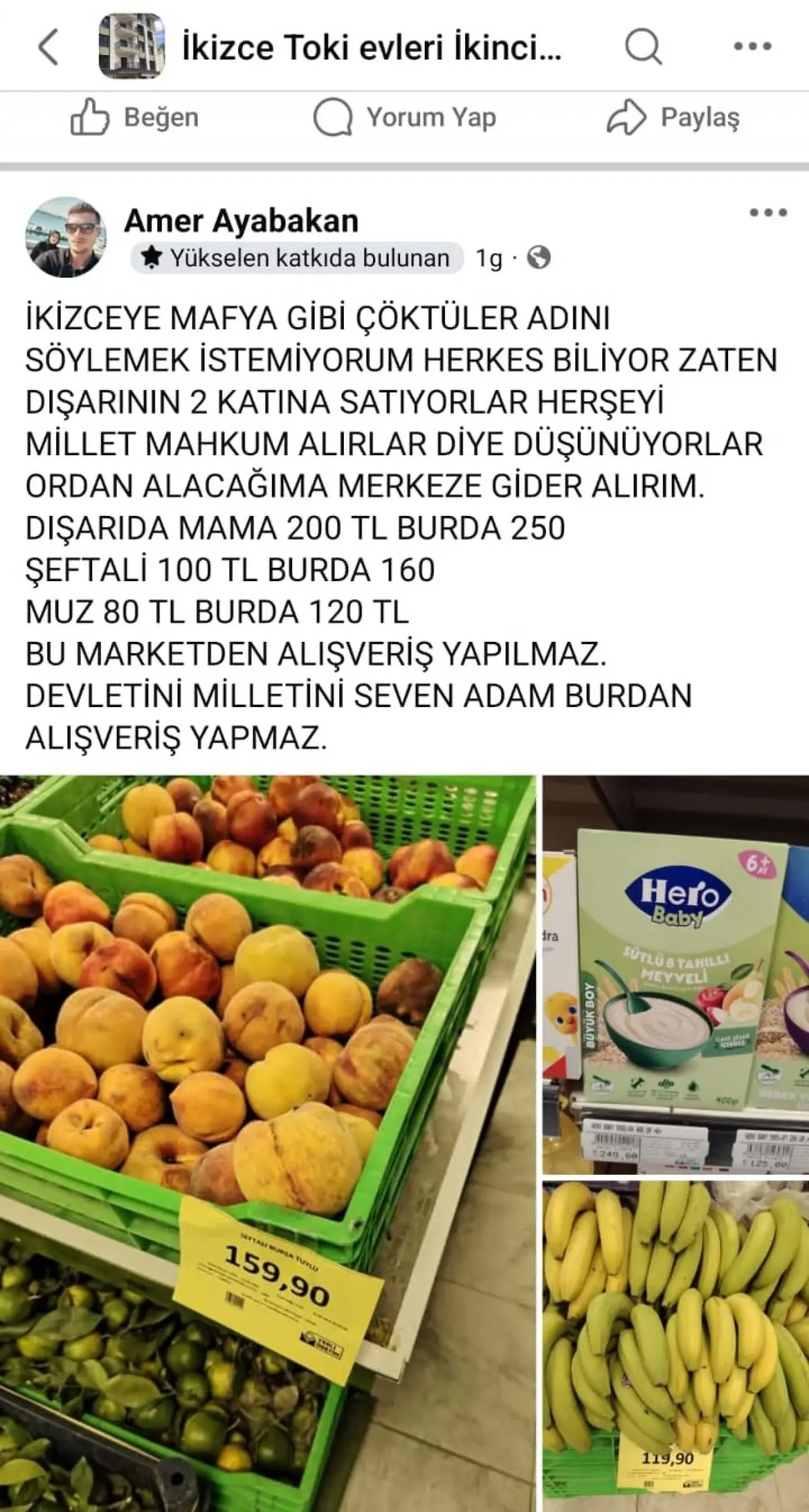Open the Hero Baby cereal photo
Viewport: 809px width, 1512px height.
pyautogui.click(x=676, y=974)
